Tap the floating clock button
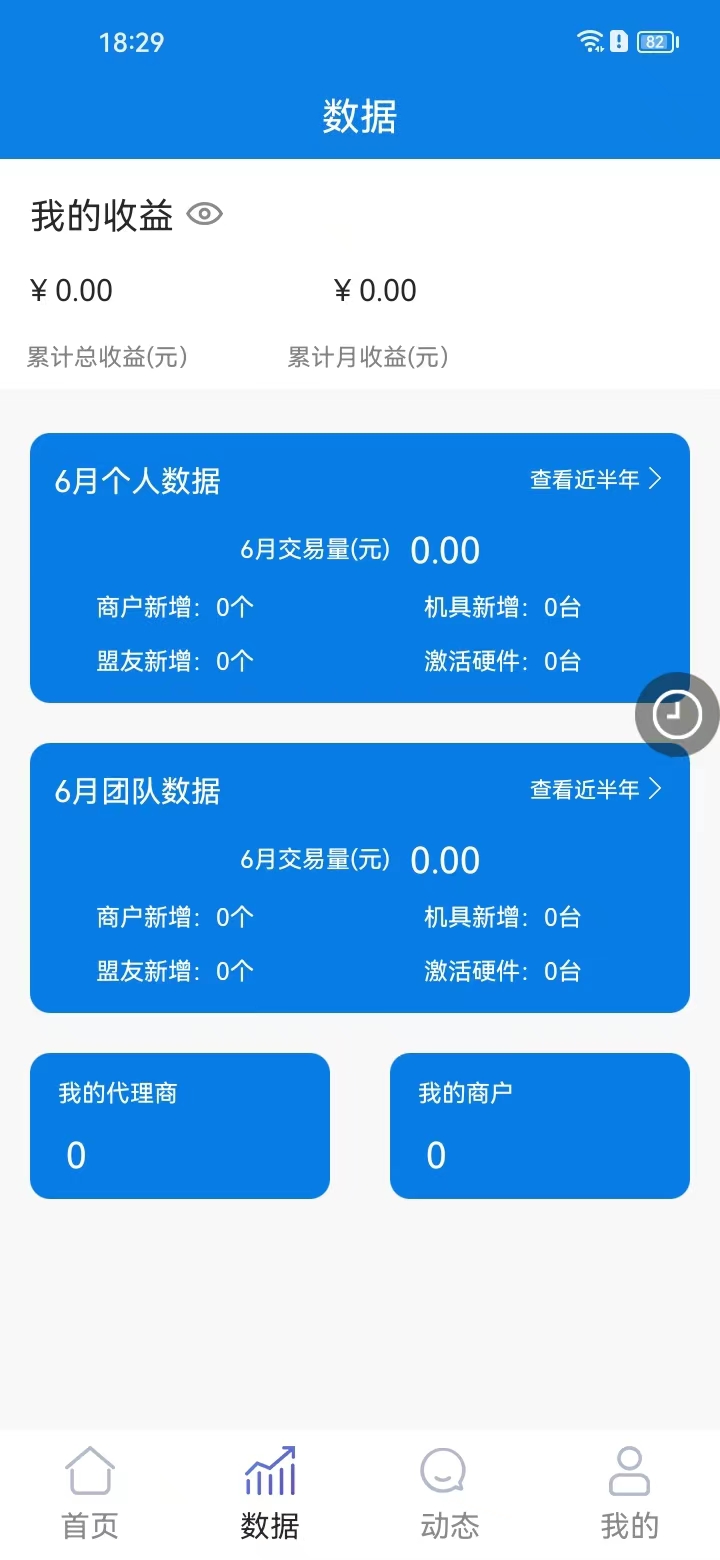This screenshot has width=720, height=1560. click(677, 714)
